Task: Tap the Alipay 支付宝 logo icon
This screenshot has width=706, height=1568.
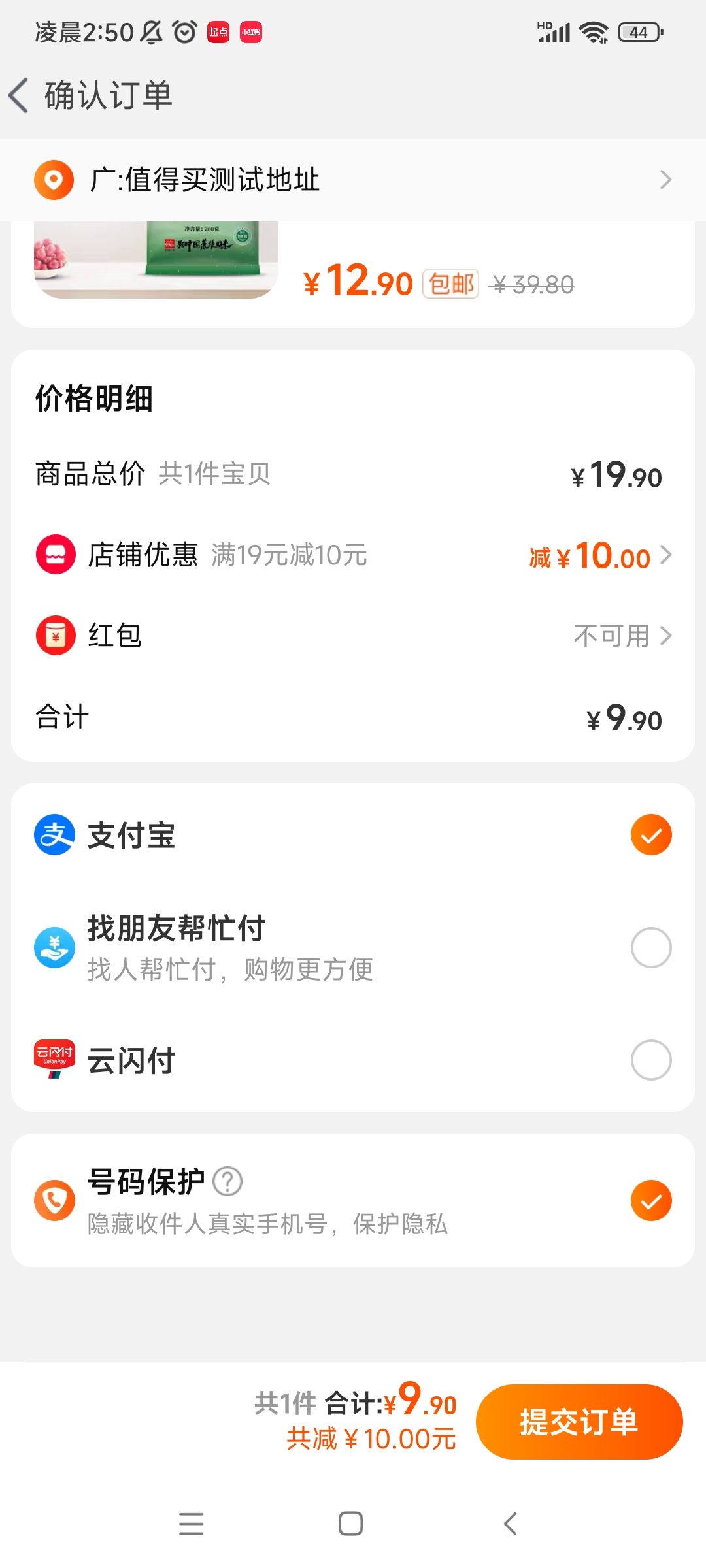Action: click(54, 834)
